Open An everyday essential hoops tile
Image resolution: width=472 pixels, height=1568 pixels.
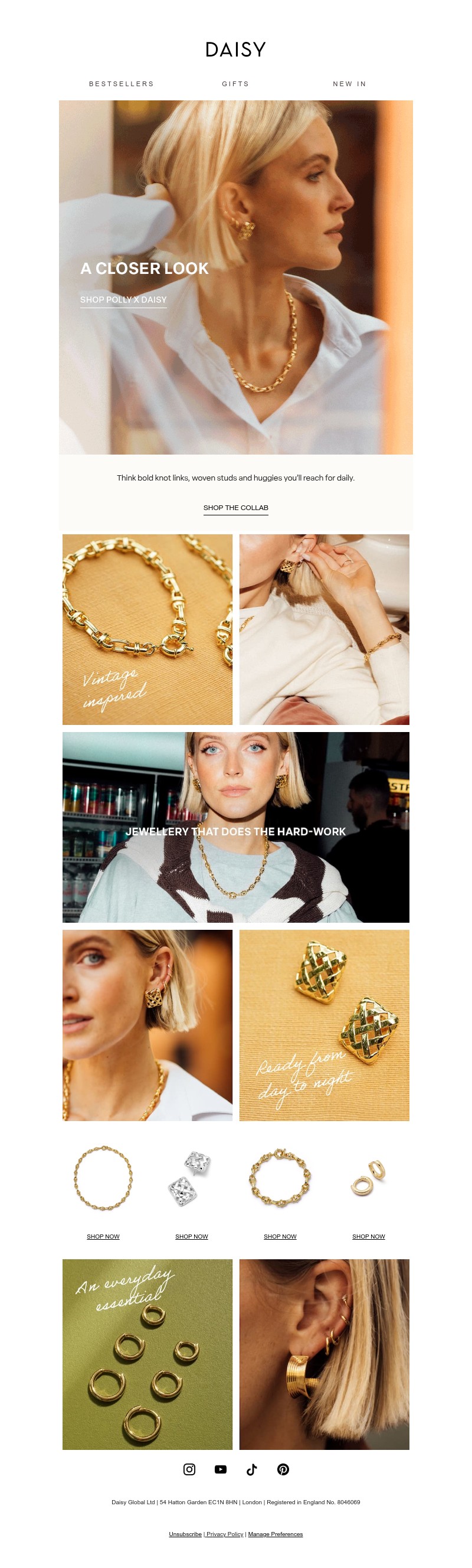147,1354
